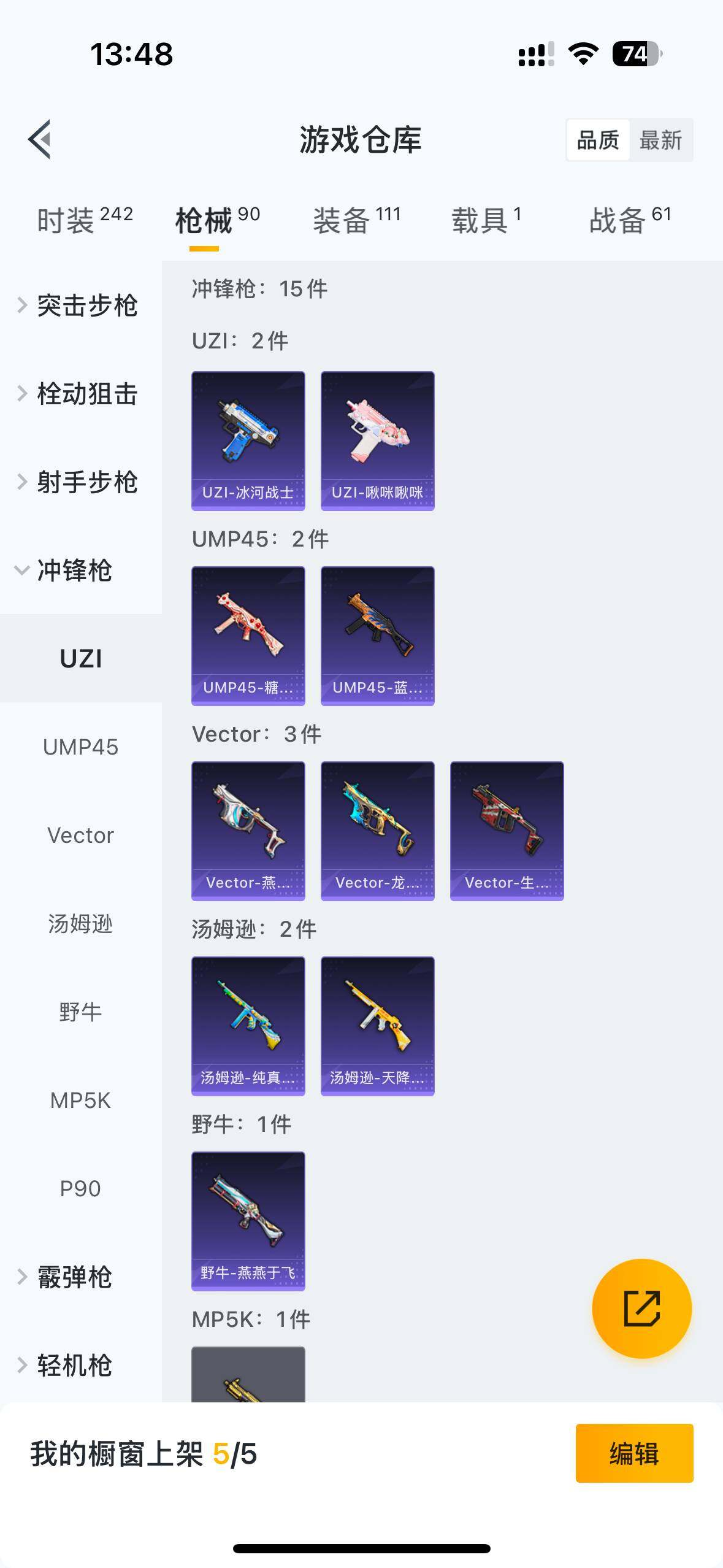This screenshot has width=723, height=1568.
Task: Go back using the top-left arrow
Action: (39, 139)
